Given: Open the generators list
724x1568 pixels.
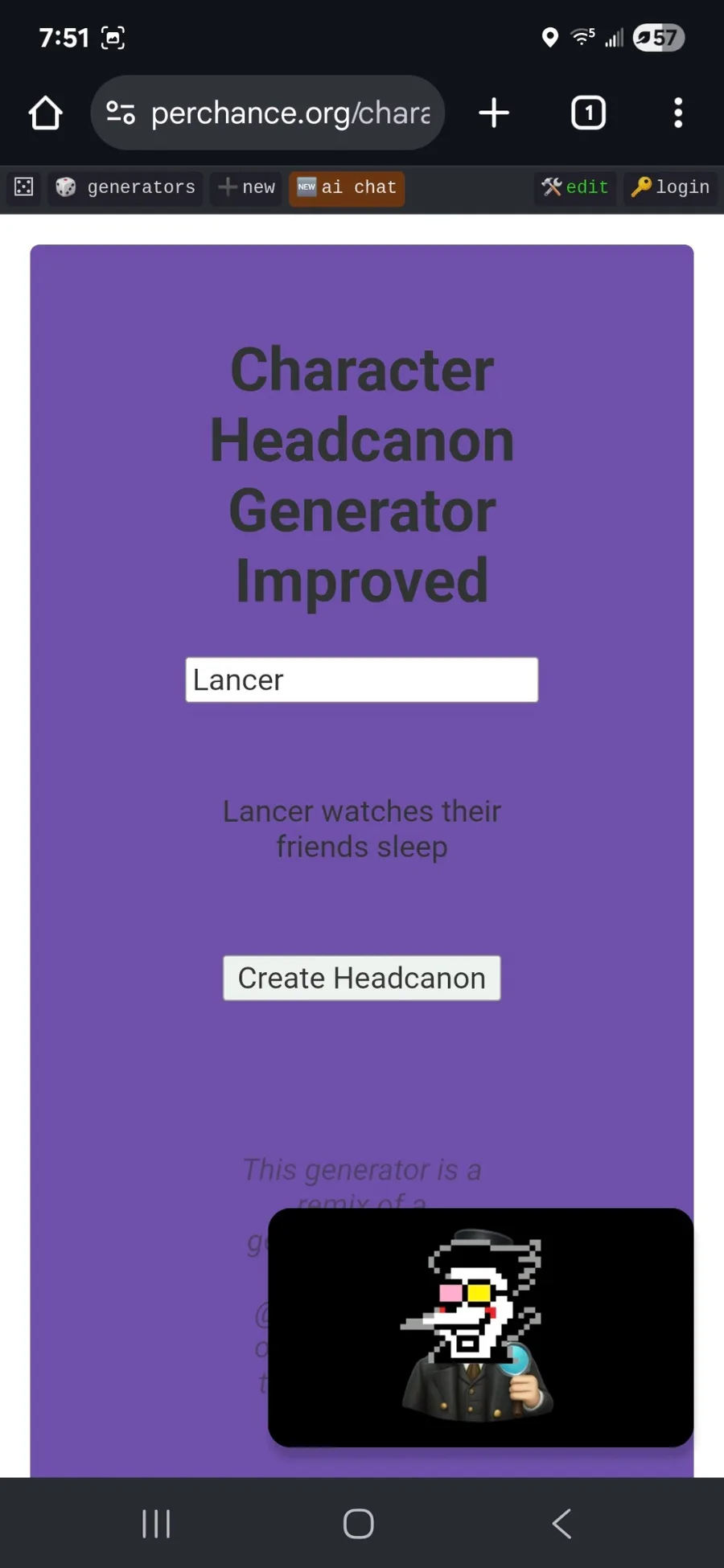Looking at the screenshot, I should [125, 187].
